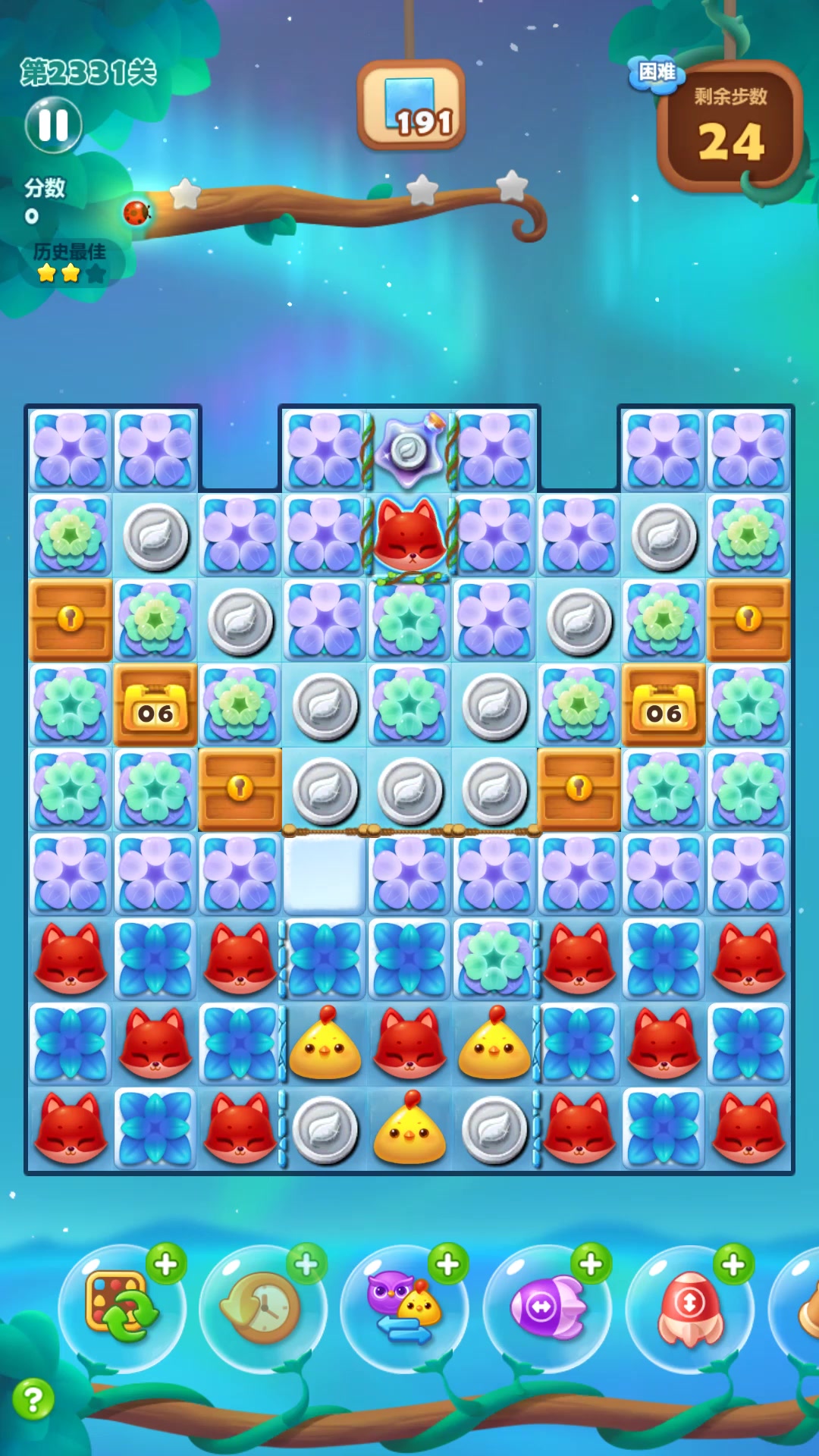Select the board shuffle booster
Viewport: 819px width, 1456px height.
click(121, 1307)
